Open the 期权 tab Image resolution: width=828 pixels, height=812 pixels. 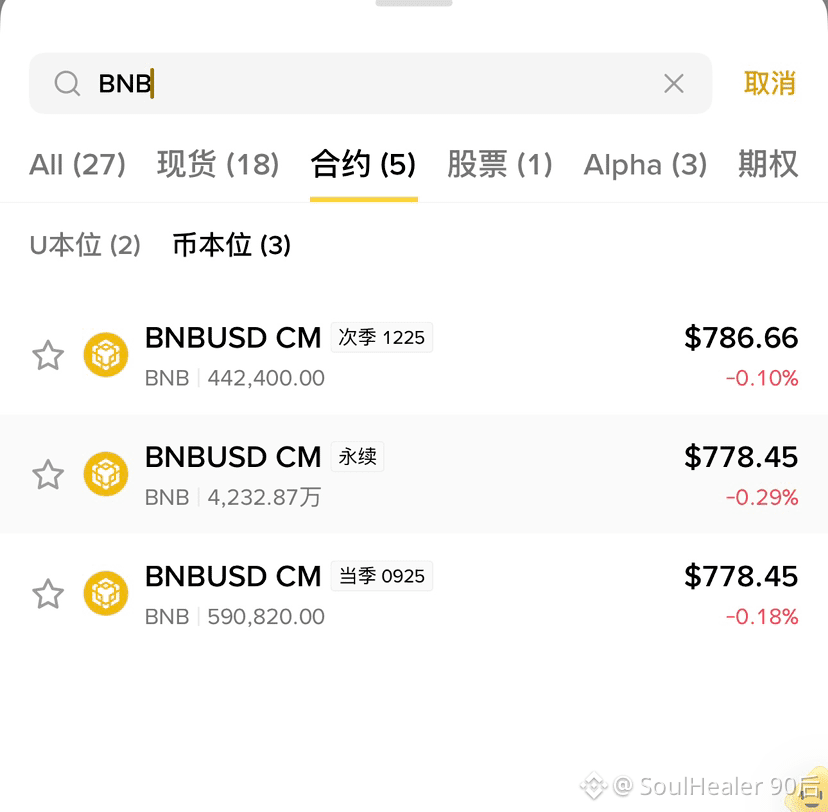tap(767, 164)
